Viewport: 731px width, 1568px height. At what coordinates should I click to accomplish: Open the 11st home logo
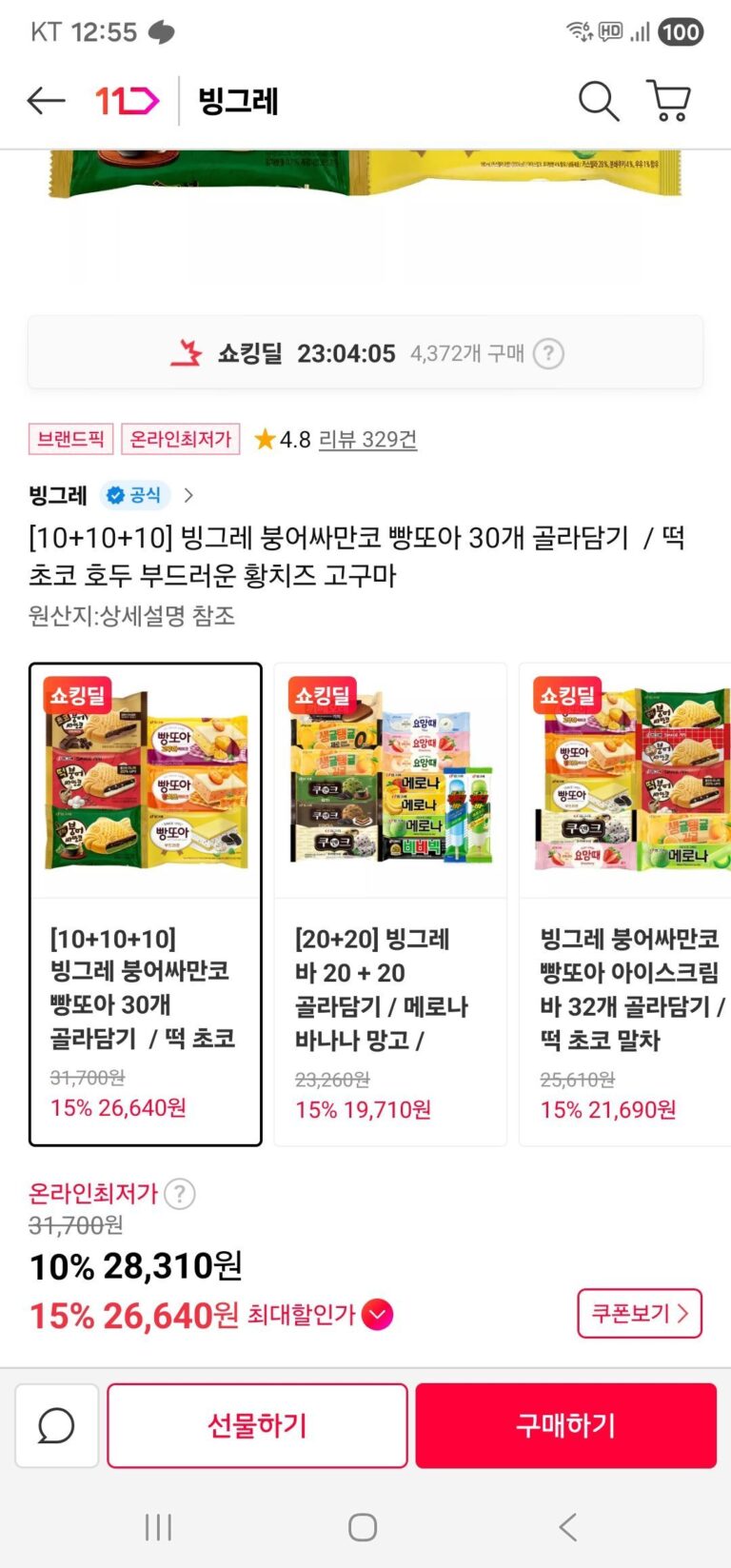click(x=127, y=100)
